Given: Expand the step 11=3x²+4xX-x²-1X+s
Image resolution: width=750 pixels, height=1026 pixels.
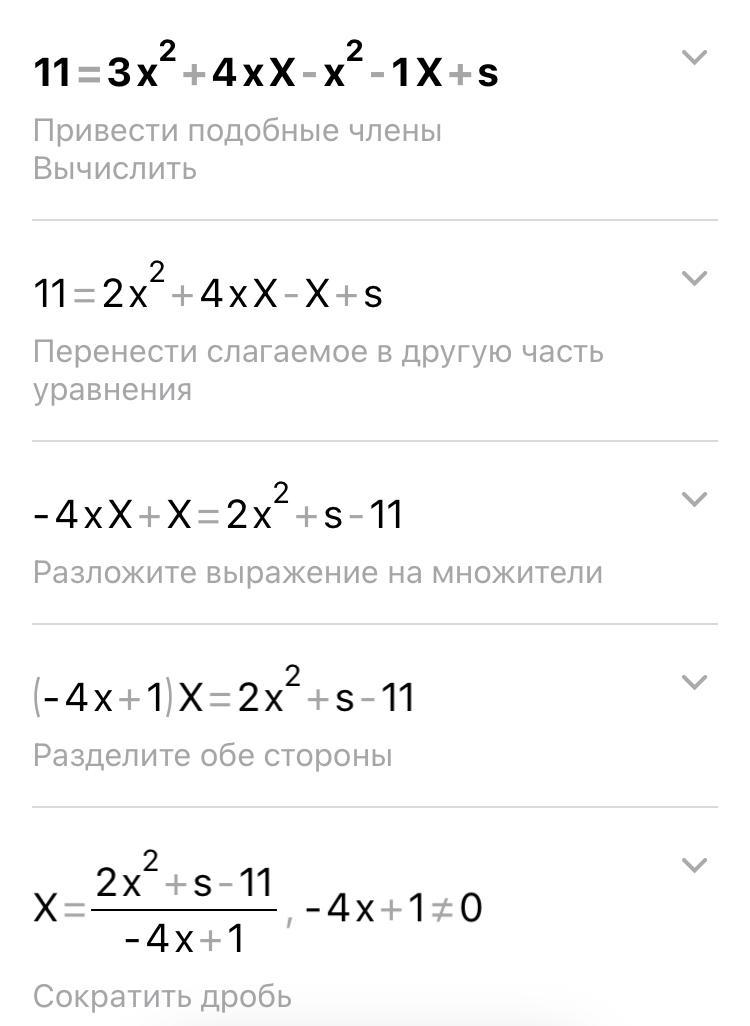Looking at the screenshot, I should (x=694, y=57).
